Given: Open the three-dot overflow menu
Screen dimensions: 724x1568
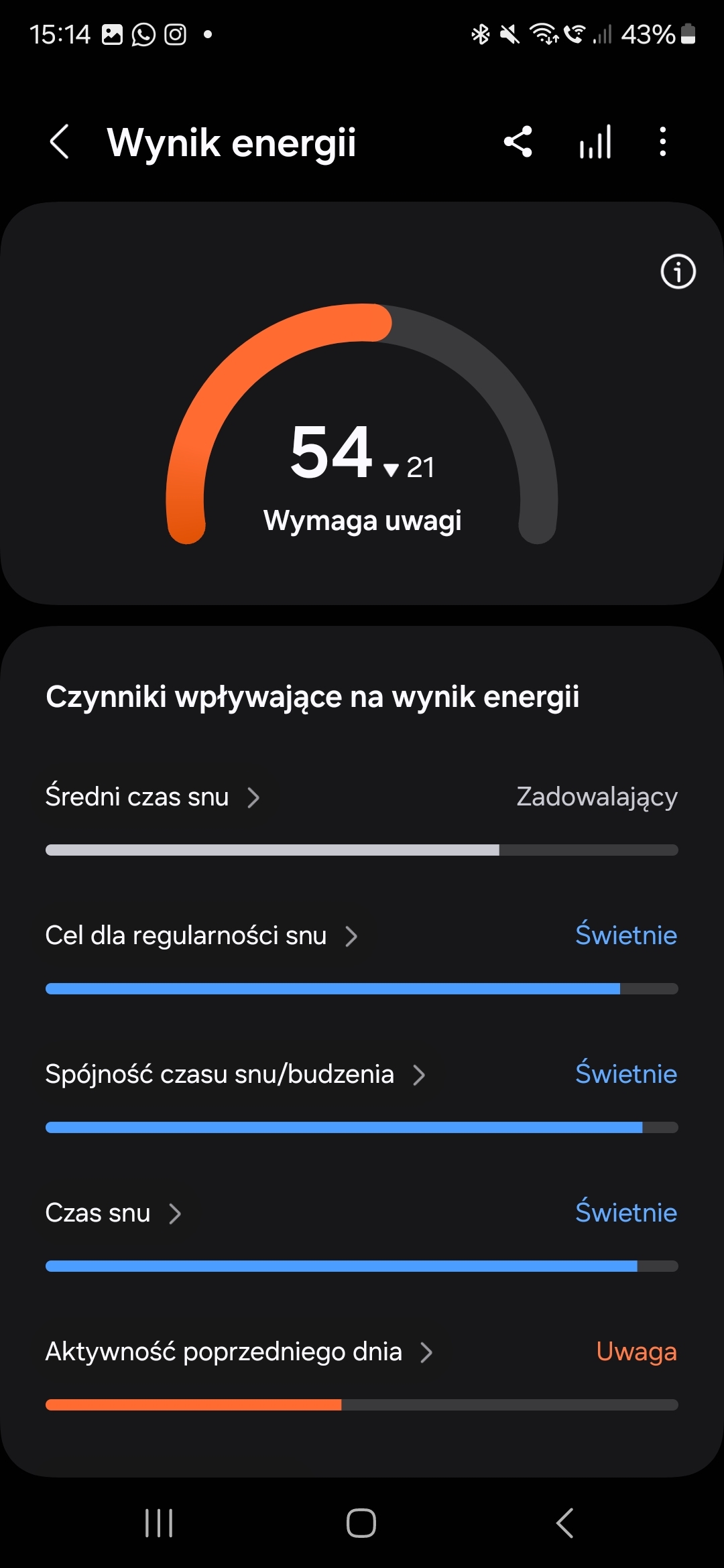Looking at the screenshot, I should click(663, 142).
